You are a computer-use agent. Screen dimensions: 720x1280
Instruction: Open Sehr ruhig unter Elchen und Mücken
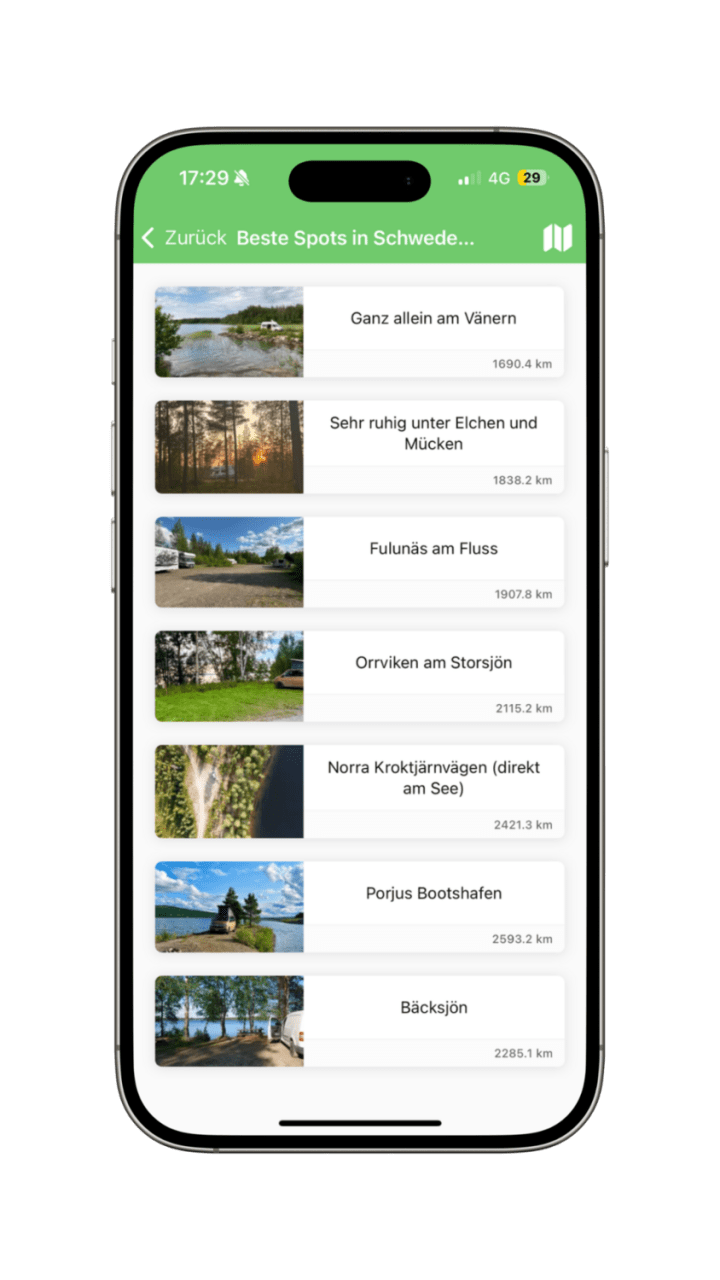pos(432,434)
